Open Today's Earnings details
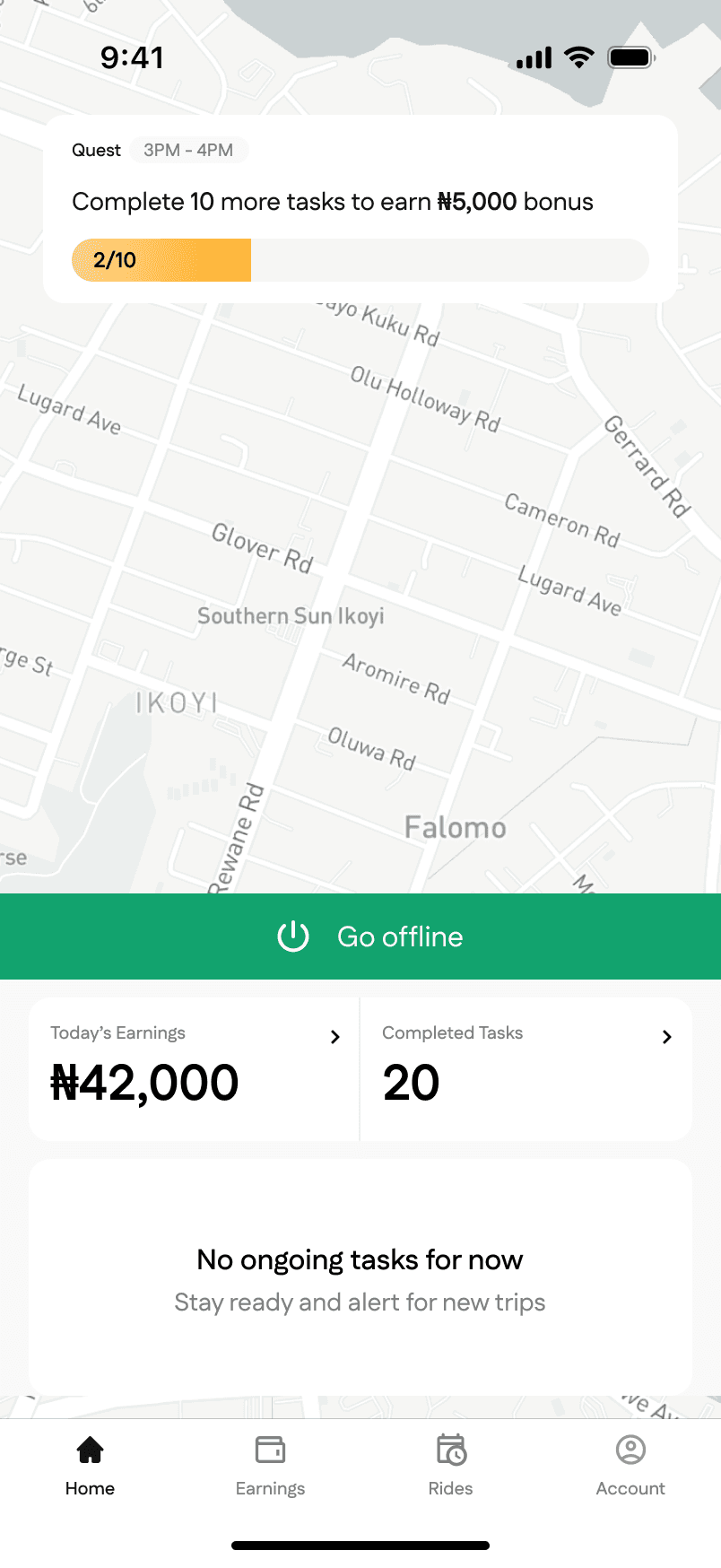Viewport: 721px width, 1568px height. [194, 1068]
